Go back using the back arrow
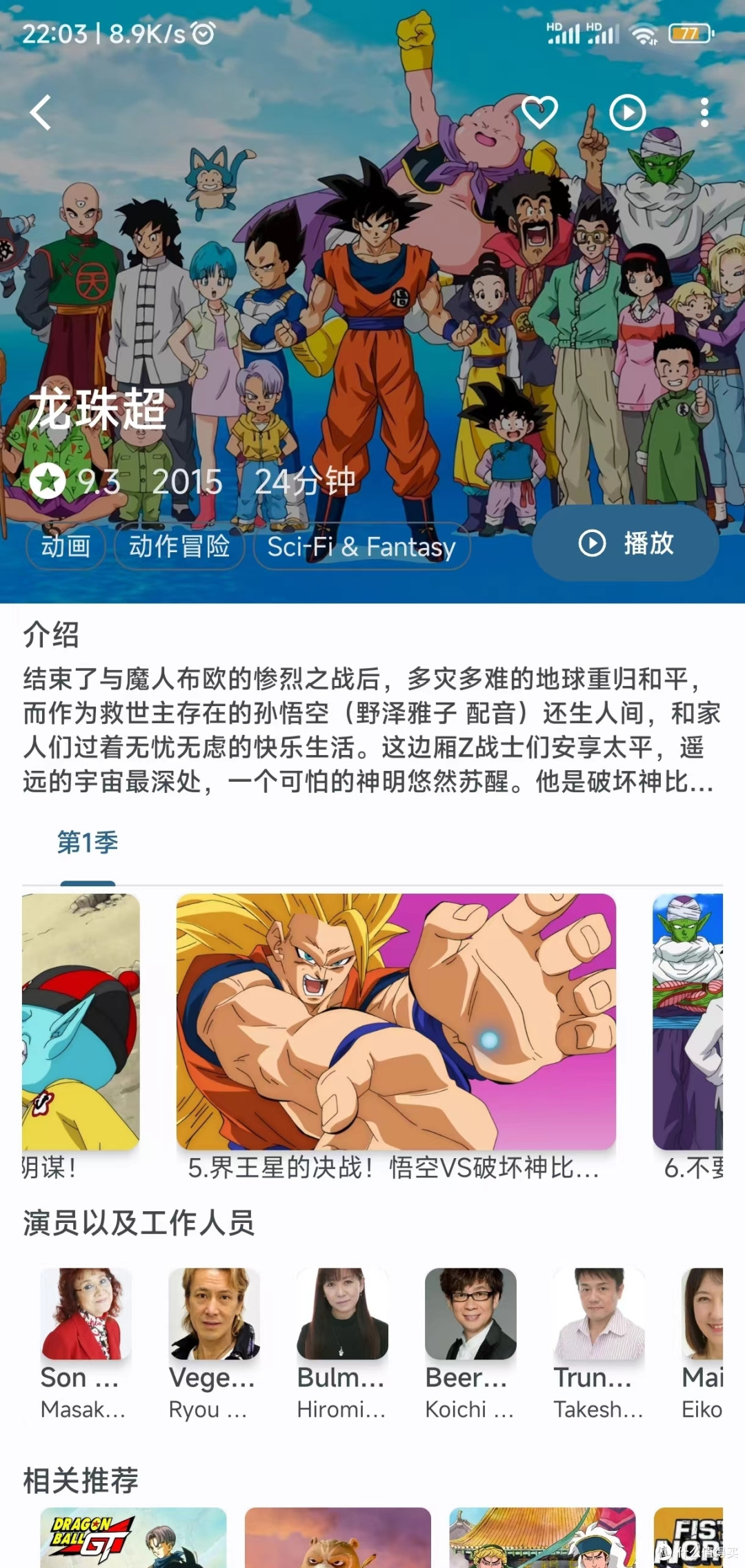 click(41, 112)
